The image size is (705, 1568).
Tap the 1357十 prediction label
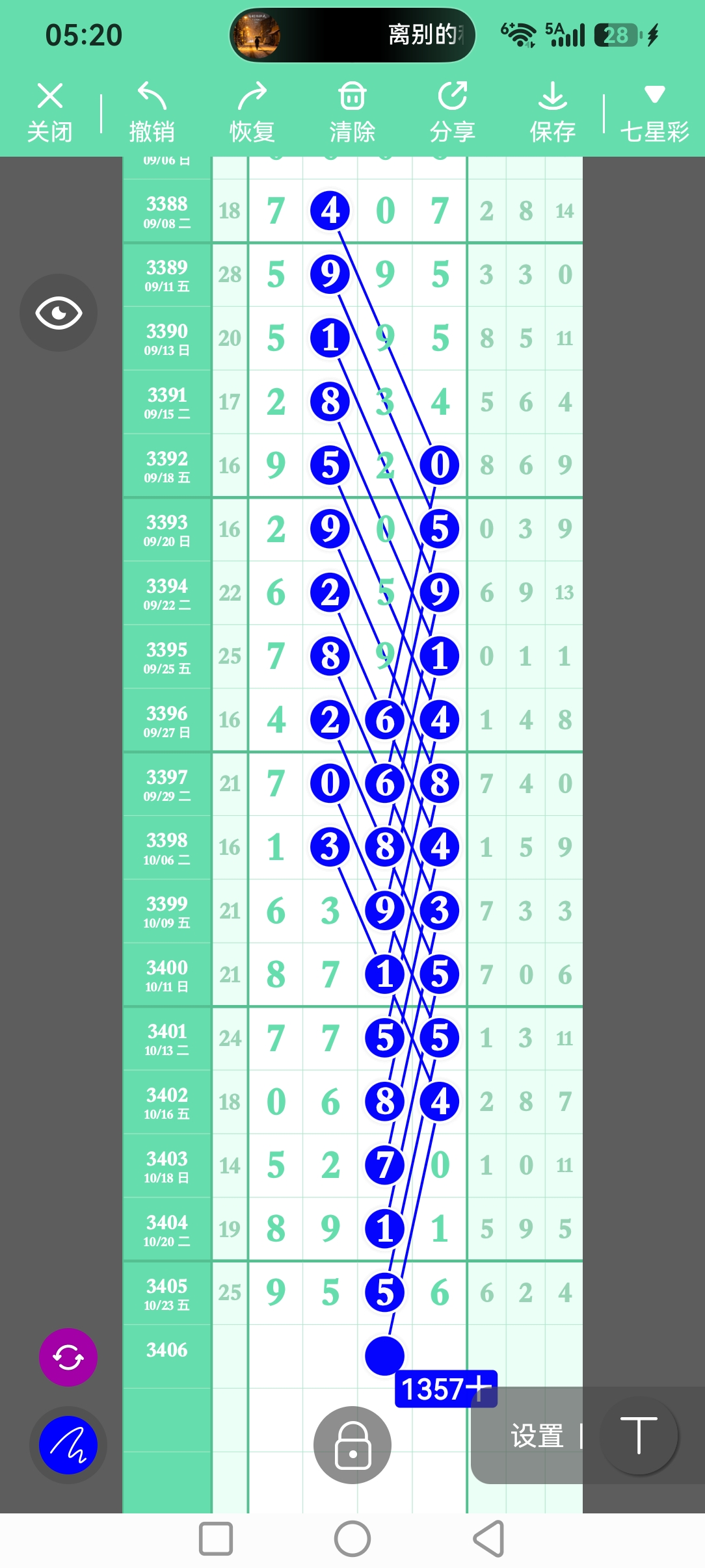[x=446, y=1389]
